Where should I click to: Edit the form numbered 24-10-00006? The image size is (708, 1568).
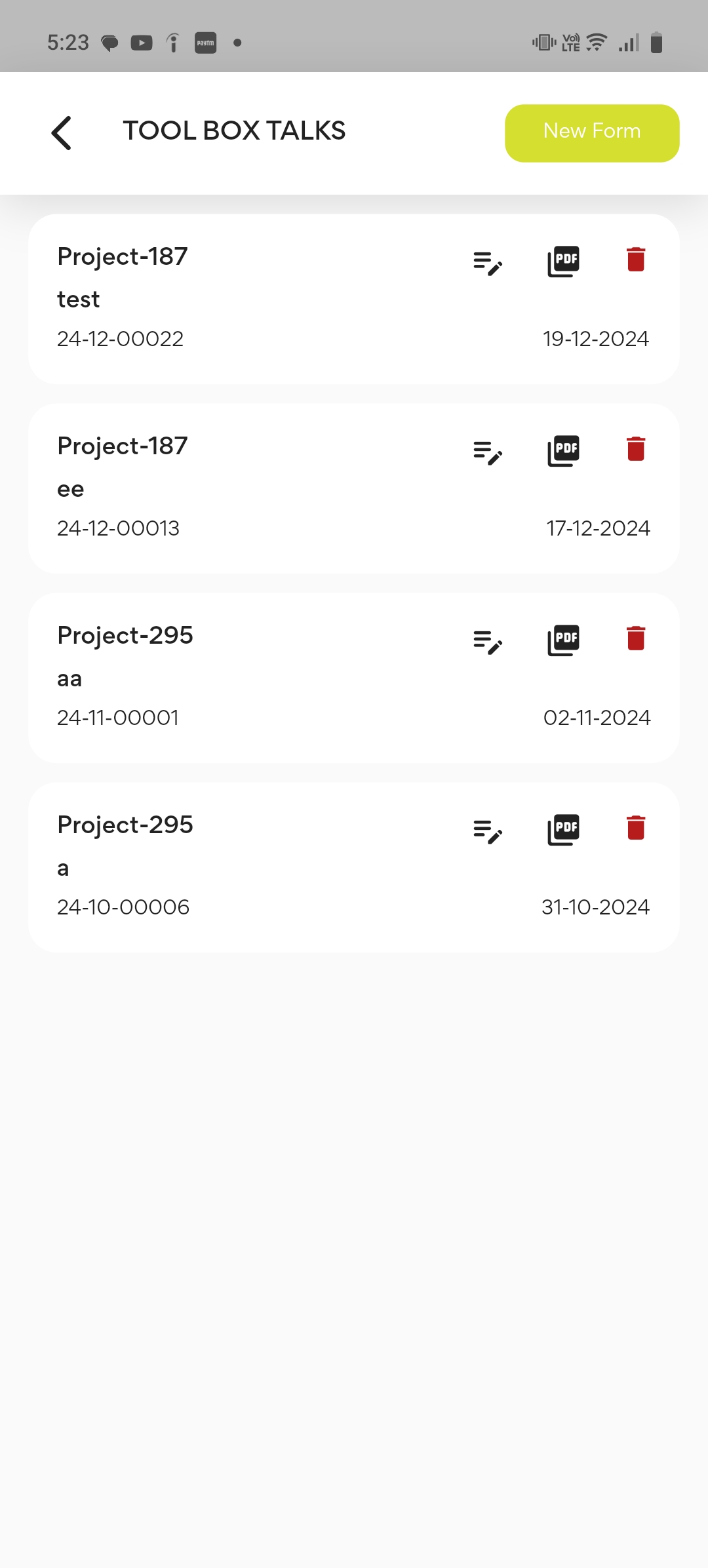pos(488,831)
